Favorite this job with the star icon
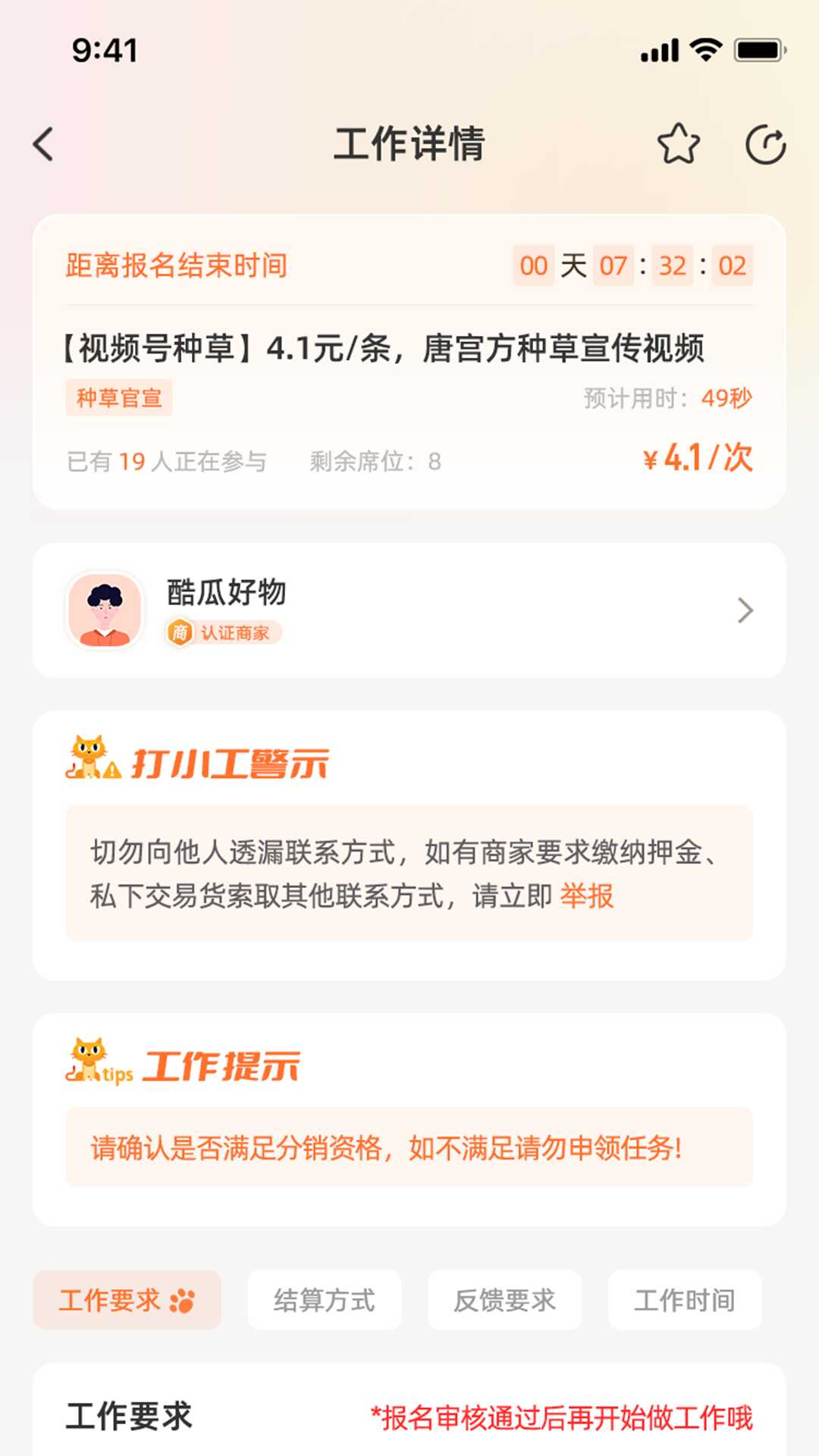Image resolution: width=819 pixels, height=1456 pixels. (678, 144)
